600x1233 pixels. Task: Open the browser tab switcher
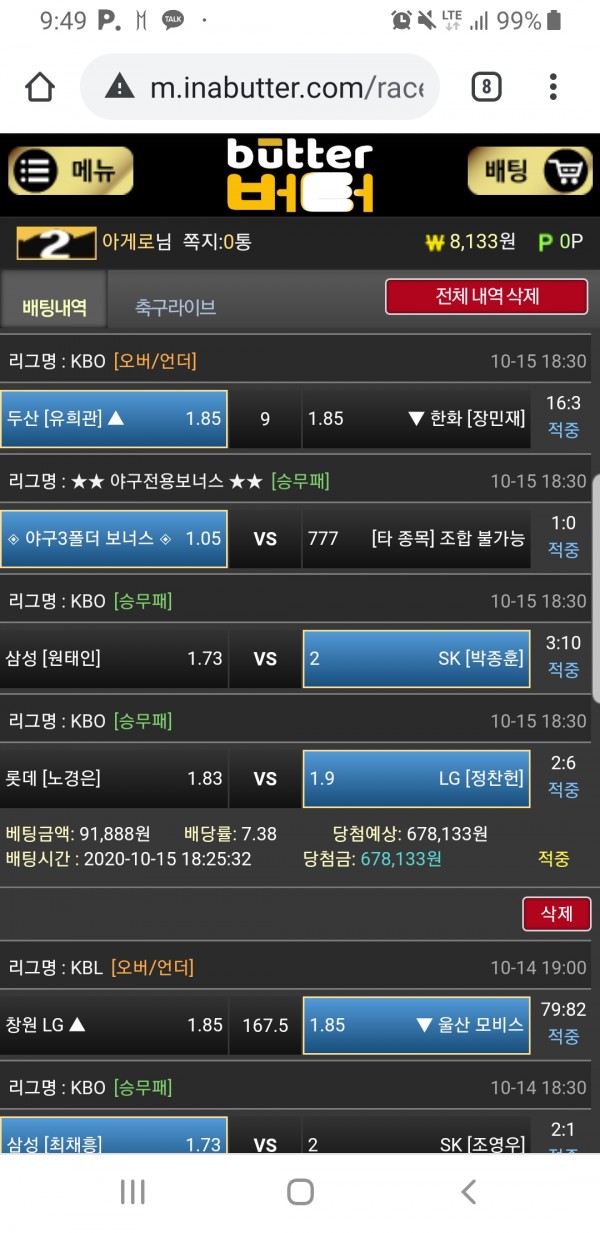click(485, 87)
